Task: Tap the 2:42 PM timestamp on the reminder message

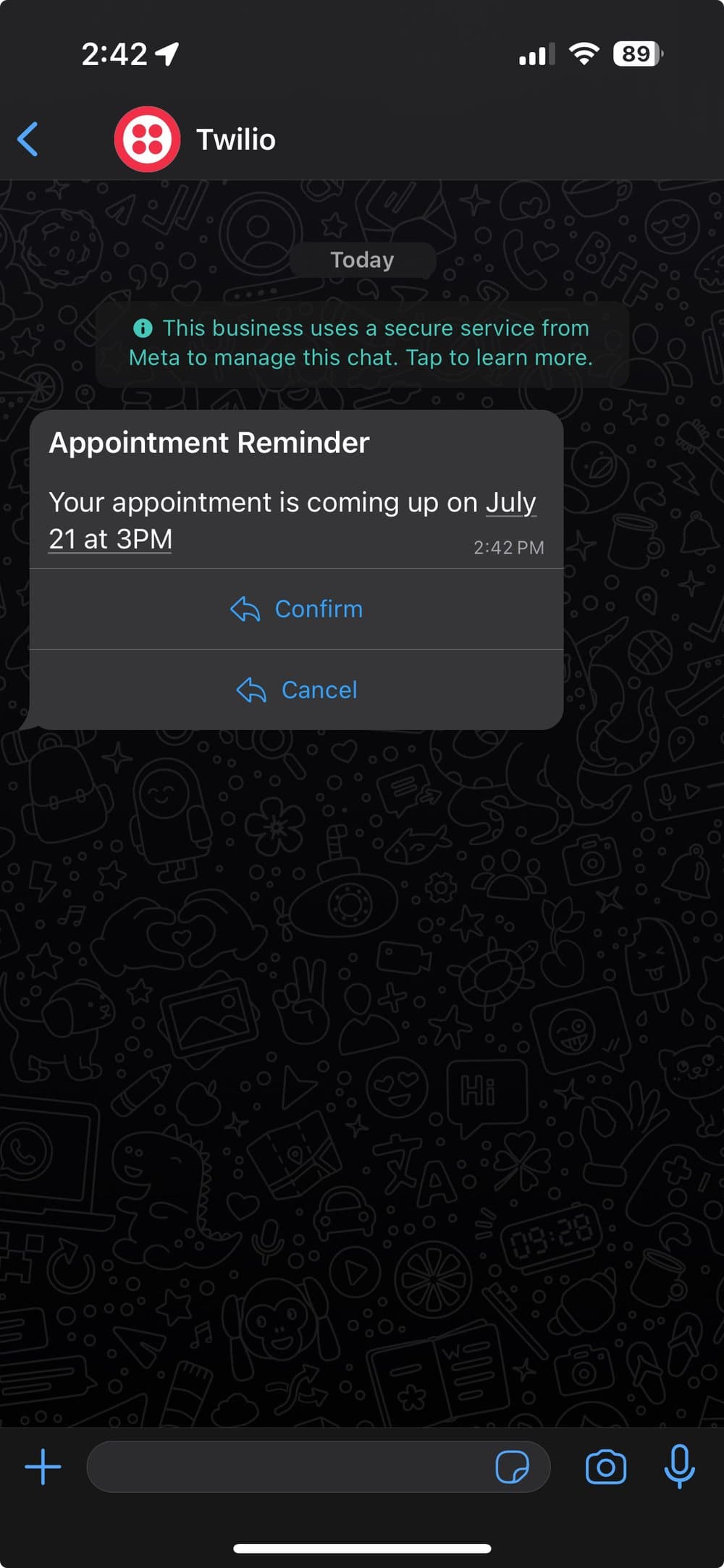Action: [508, 547]
